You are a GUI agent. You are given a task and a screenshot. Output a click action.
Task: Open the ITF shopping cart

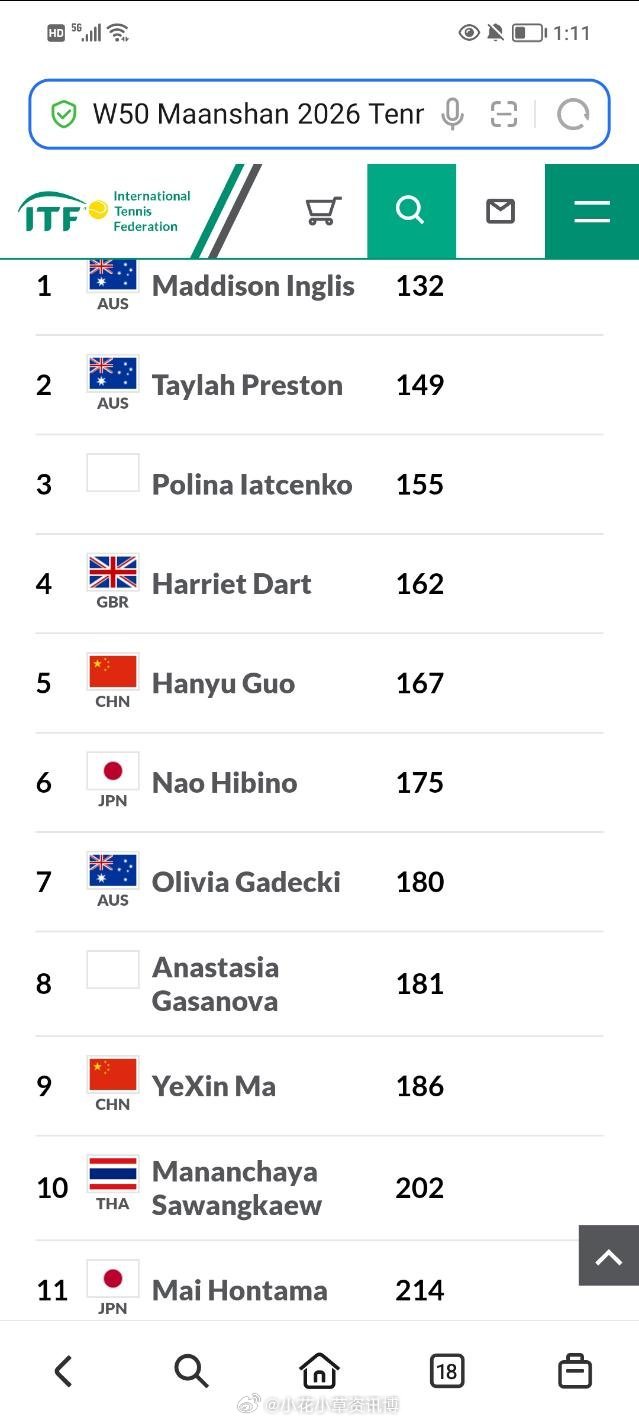323,211
